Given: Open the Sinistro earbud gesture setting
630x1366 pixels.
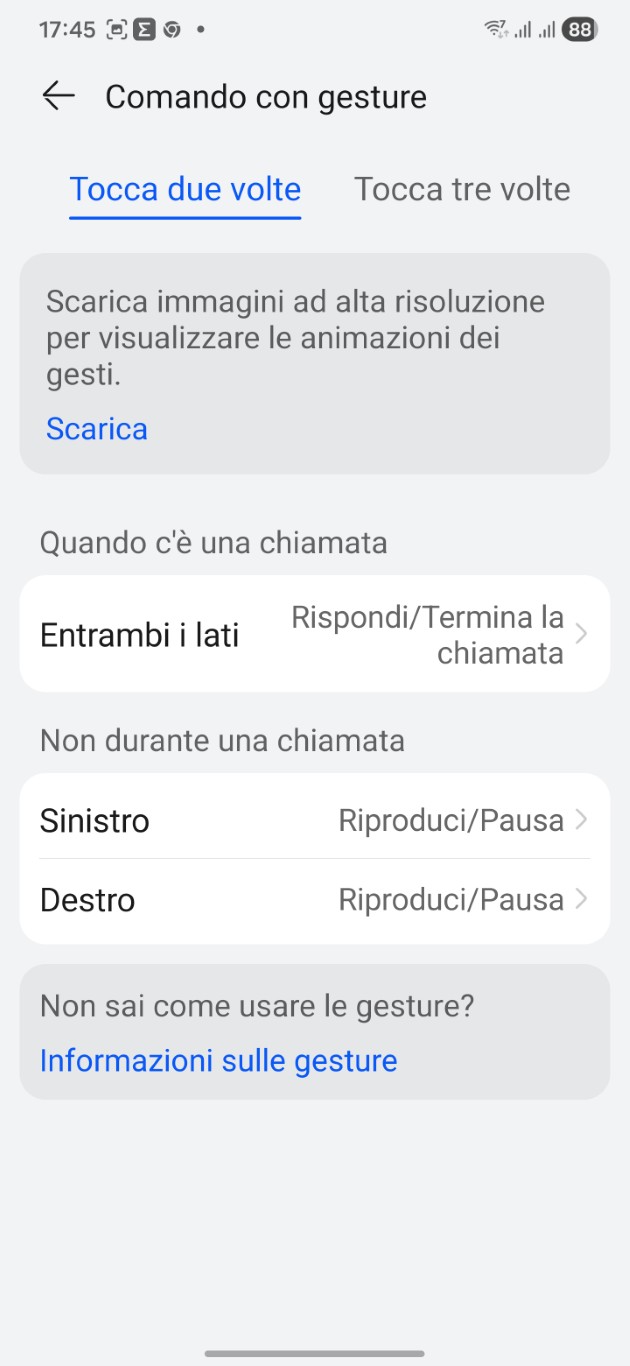Looking at the screenshot, I should pos(314,821).
